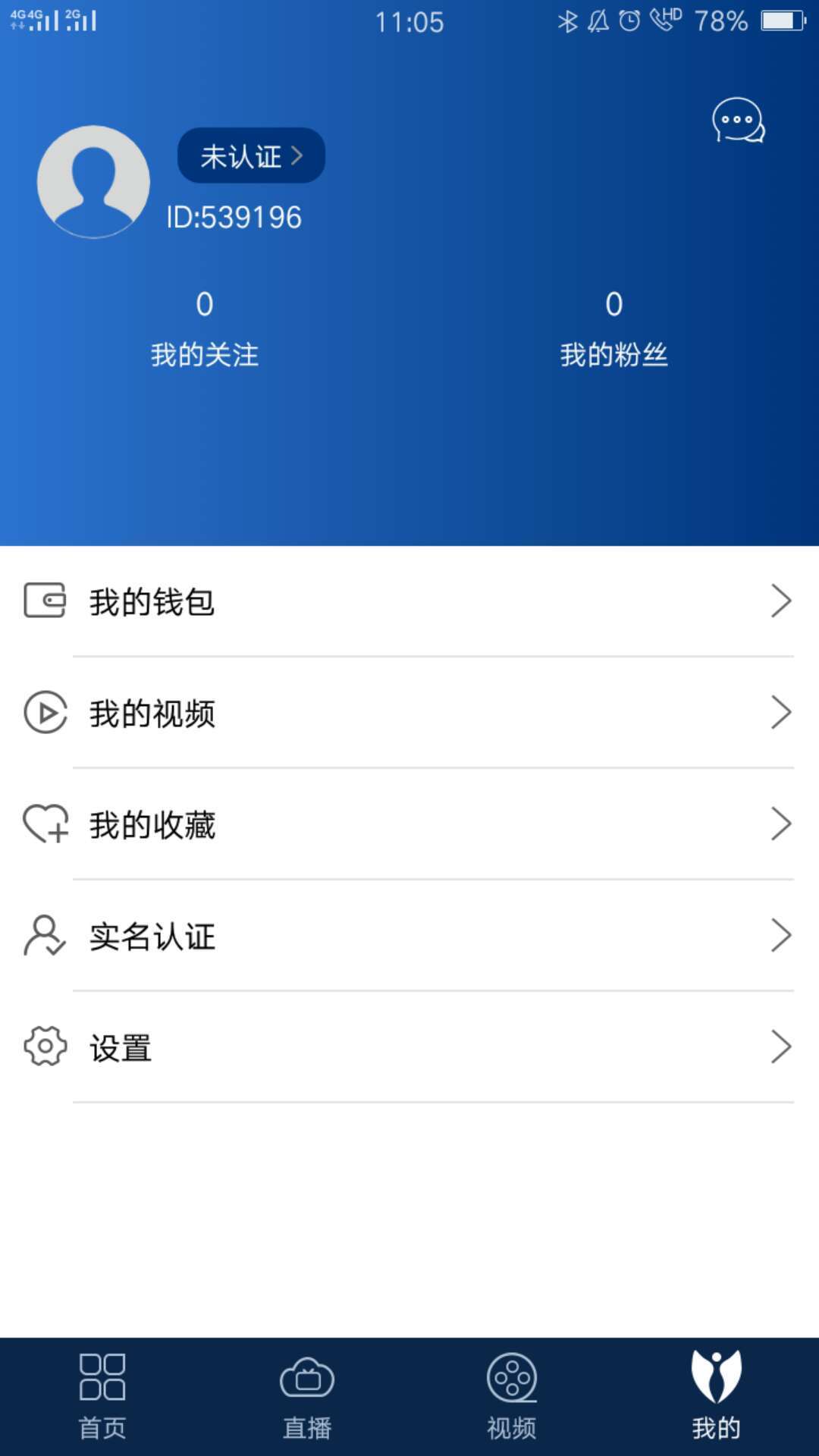This screenshot has width=819, height=1456.
Task: Open 我的视频 row
Action: pyautogui.click(x=409, y=713)
